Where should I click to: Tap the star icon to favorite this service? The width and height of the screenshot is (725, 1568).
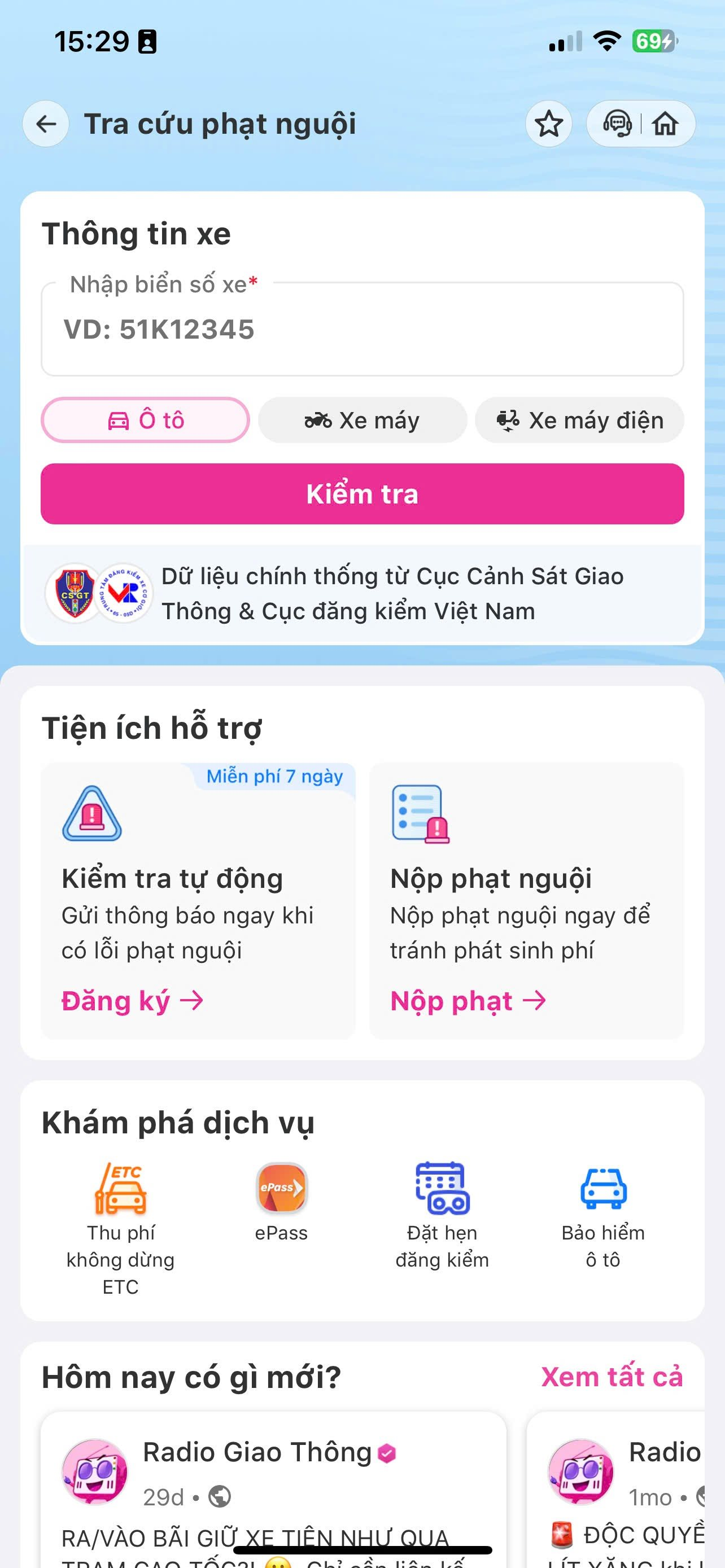point(548,124)
